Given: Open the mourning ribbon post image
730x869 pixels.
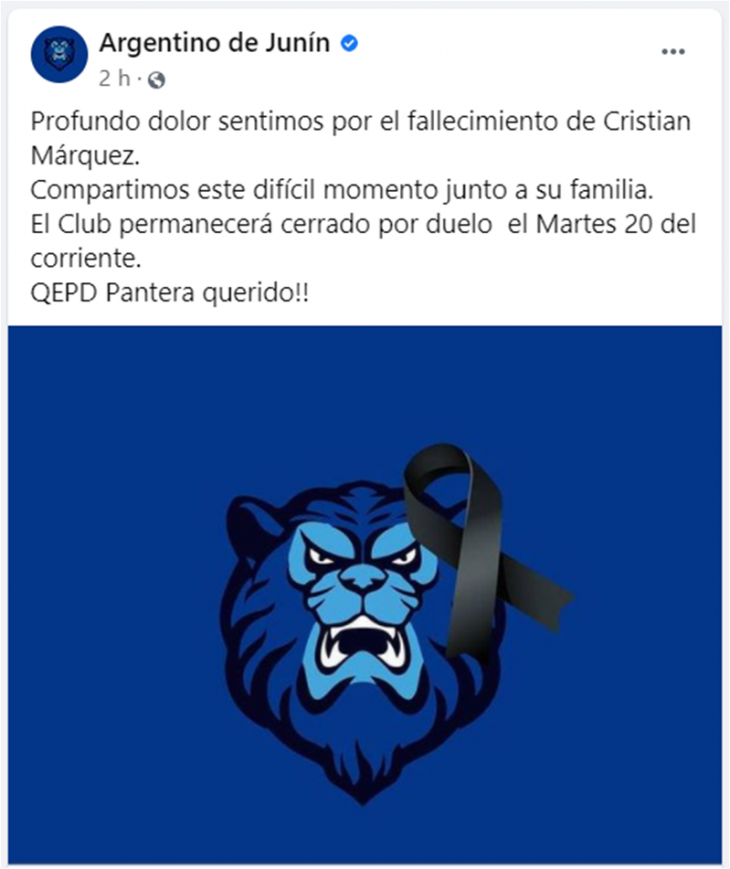Looking at the screenshot, I should coord(364,594).
